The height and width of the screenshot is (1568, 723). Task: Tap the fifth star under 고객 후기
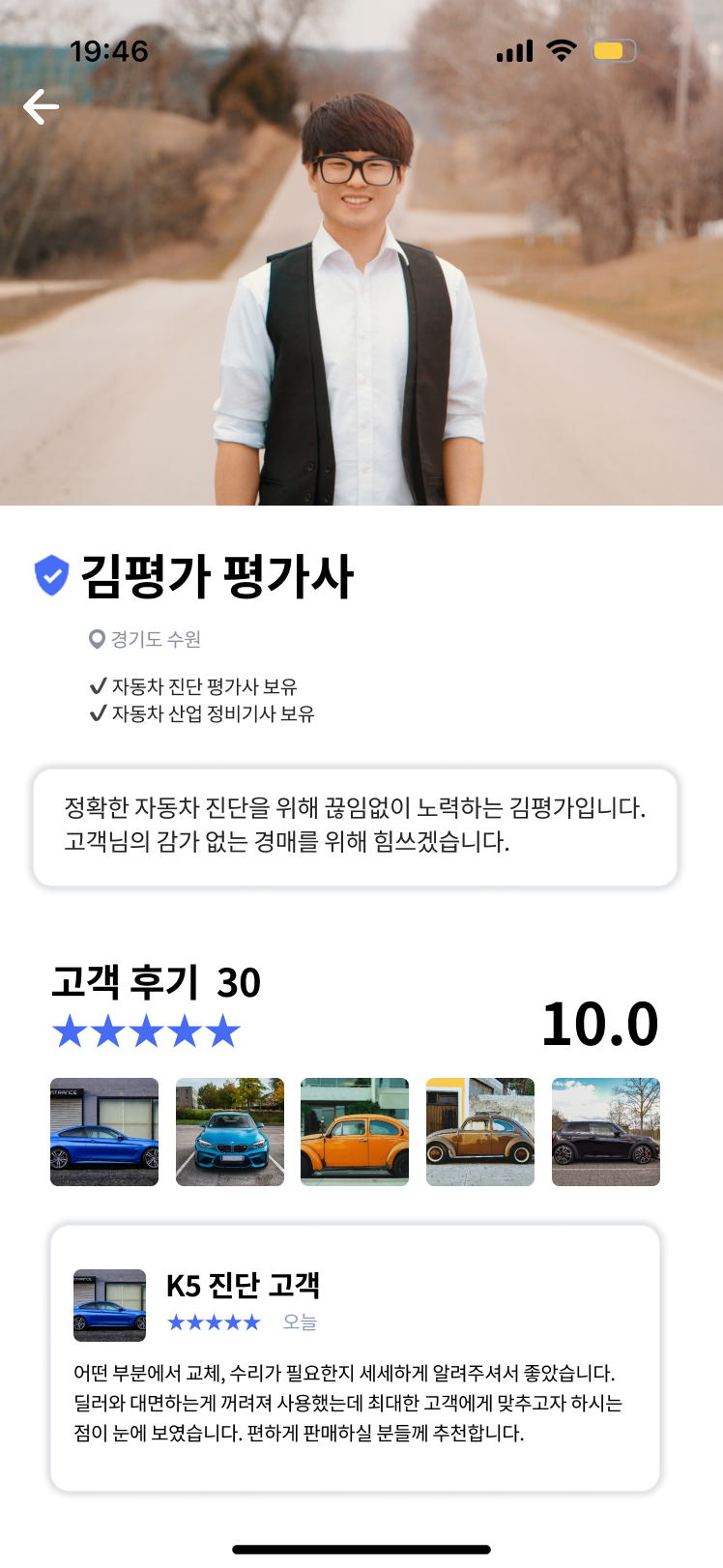pos(223,1031)
